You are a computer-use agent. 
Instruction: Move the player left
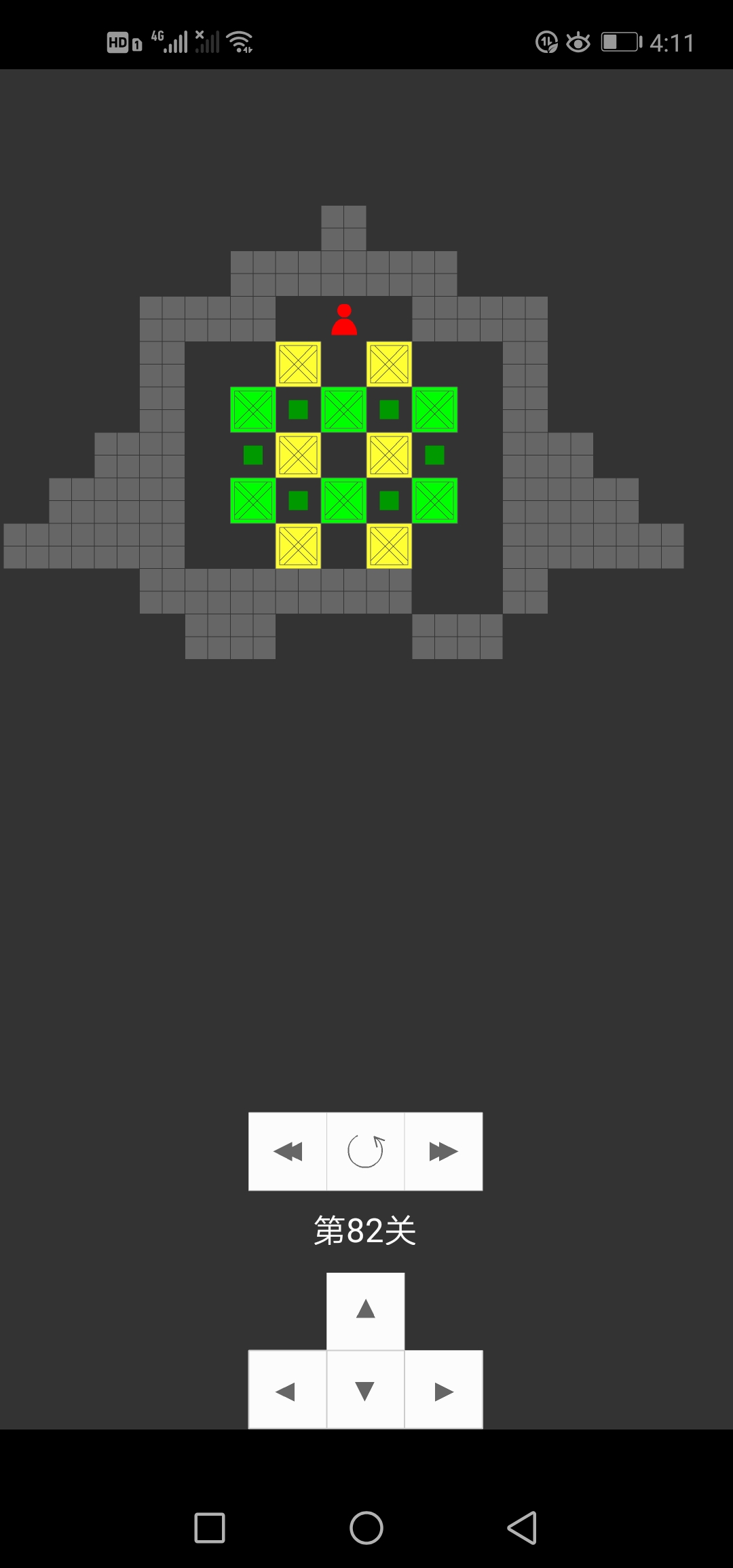pyautogui.click(x=287, y=1391)
